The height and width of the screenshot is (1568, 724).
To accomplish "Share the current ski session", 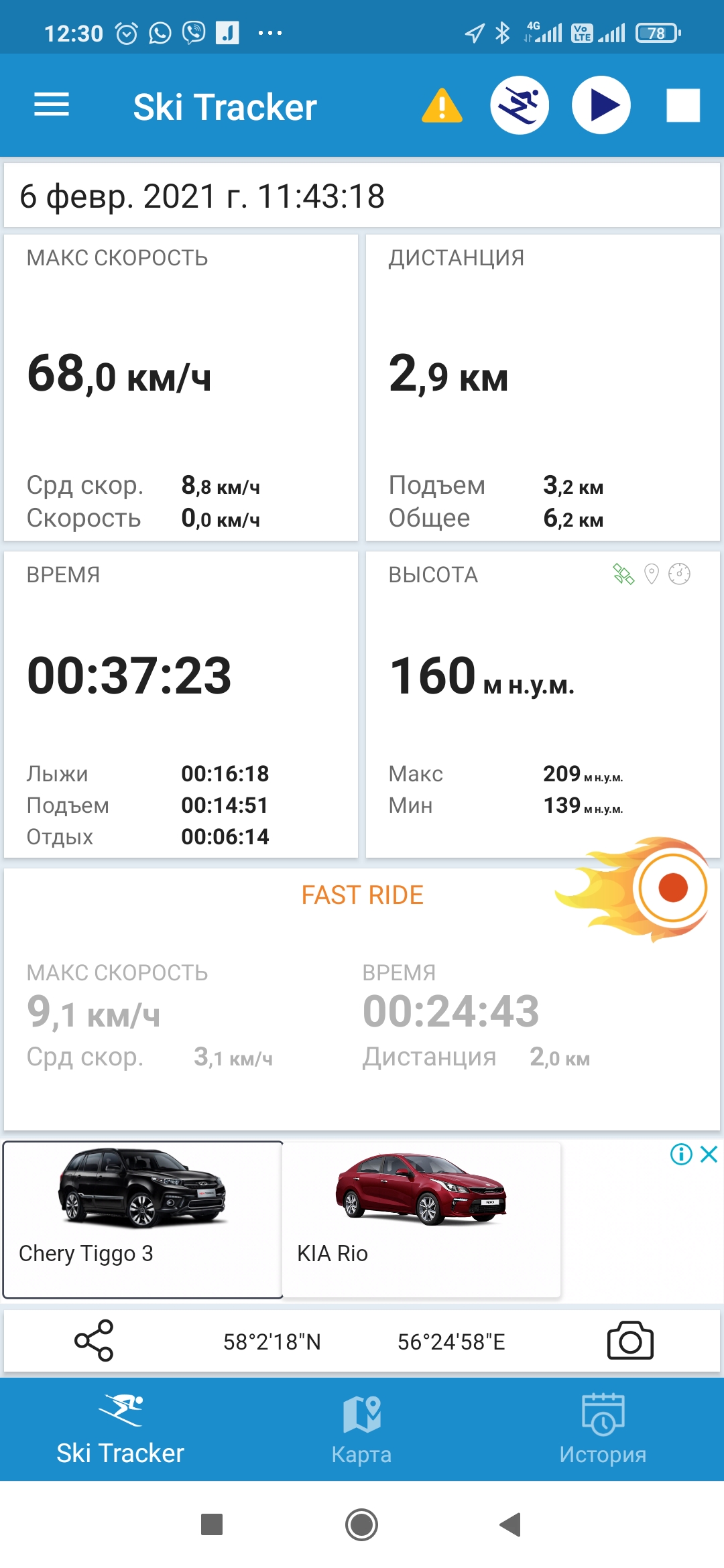I will pos(94,1341).
